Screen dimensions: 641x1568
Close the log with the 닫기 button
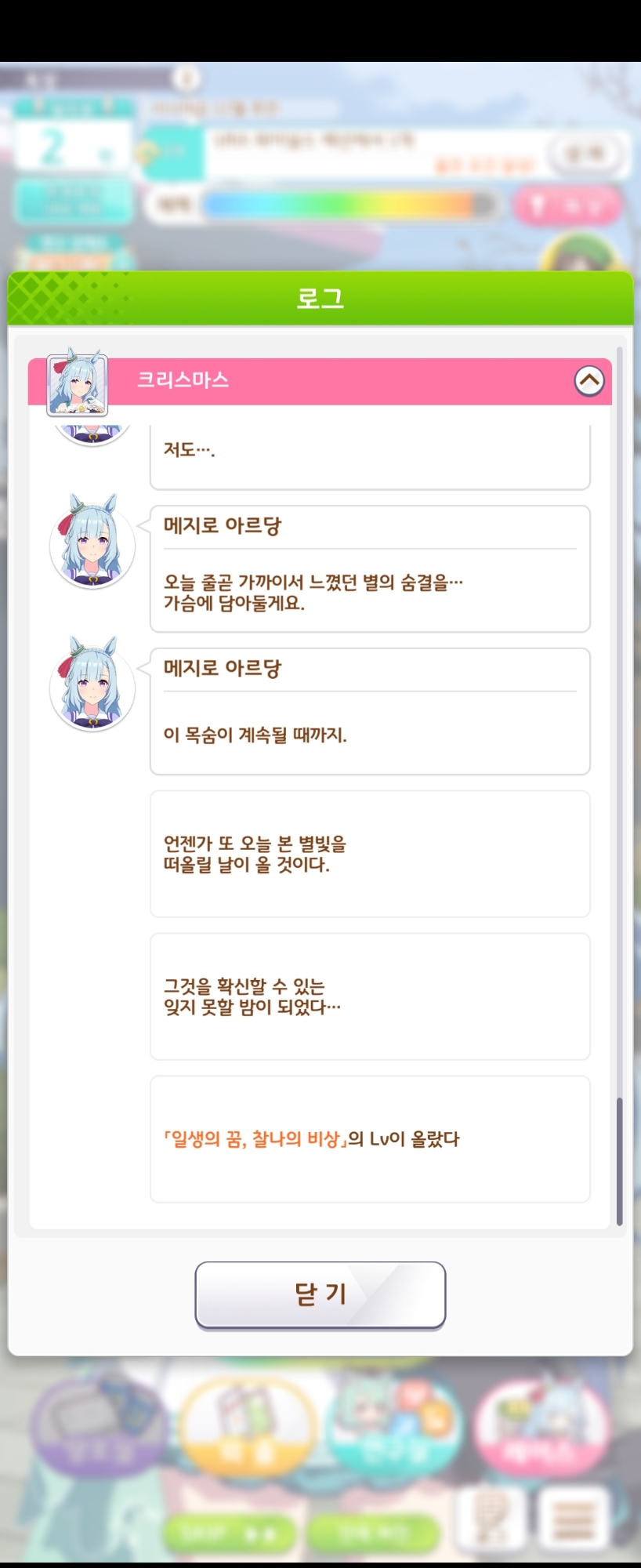click(x=320, y=1295)
